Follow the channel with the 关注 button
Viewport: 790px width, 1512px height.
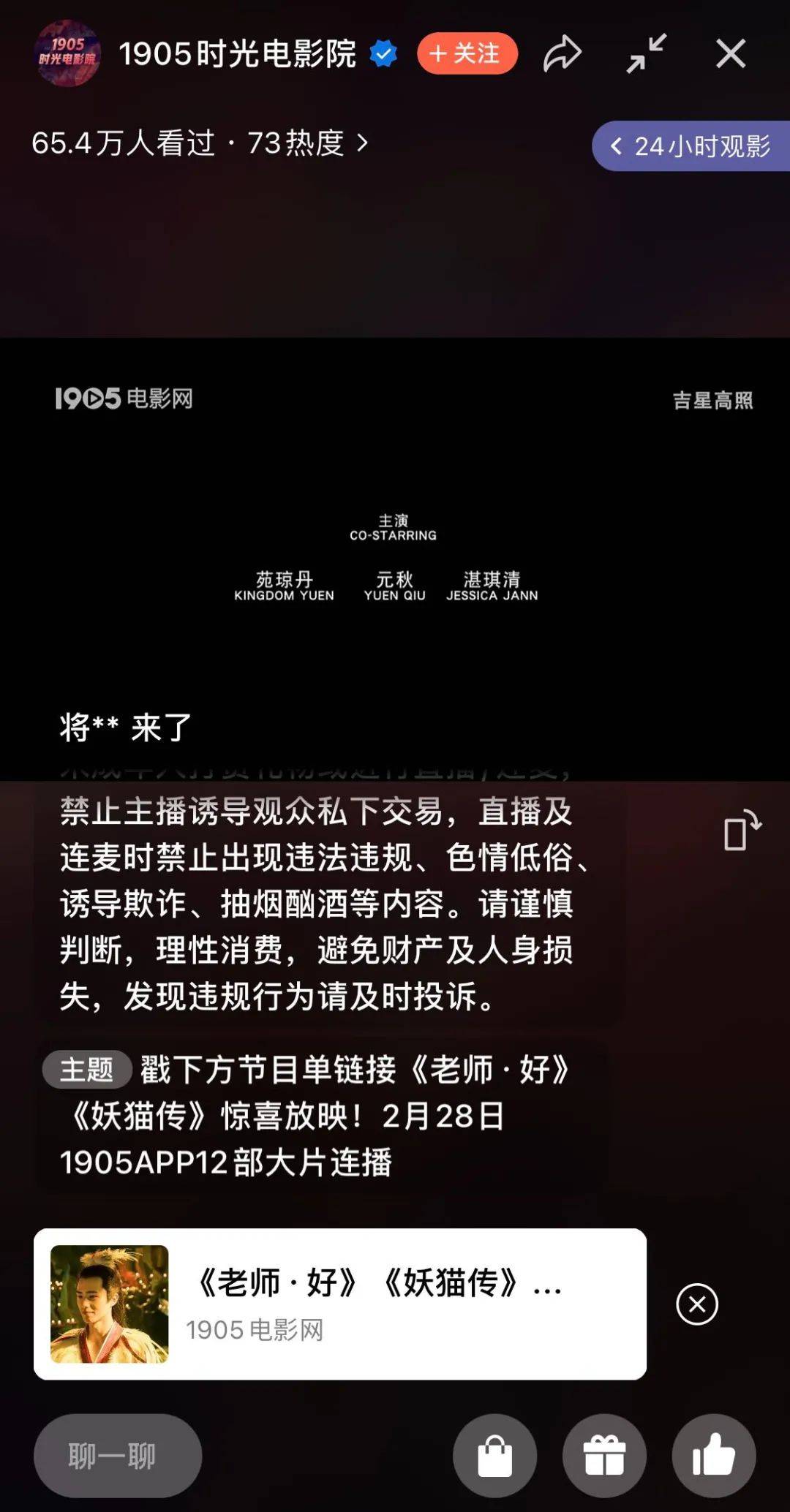coord(467,53)
